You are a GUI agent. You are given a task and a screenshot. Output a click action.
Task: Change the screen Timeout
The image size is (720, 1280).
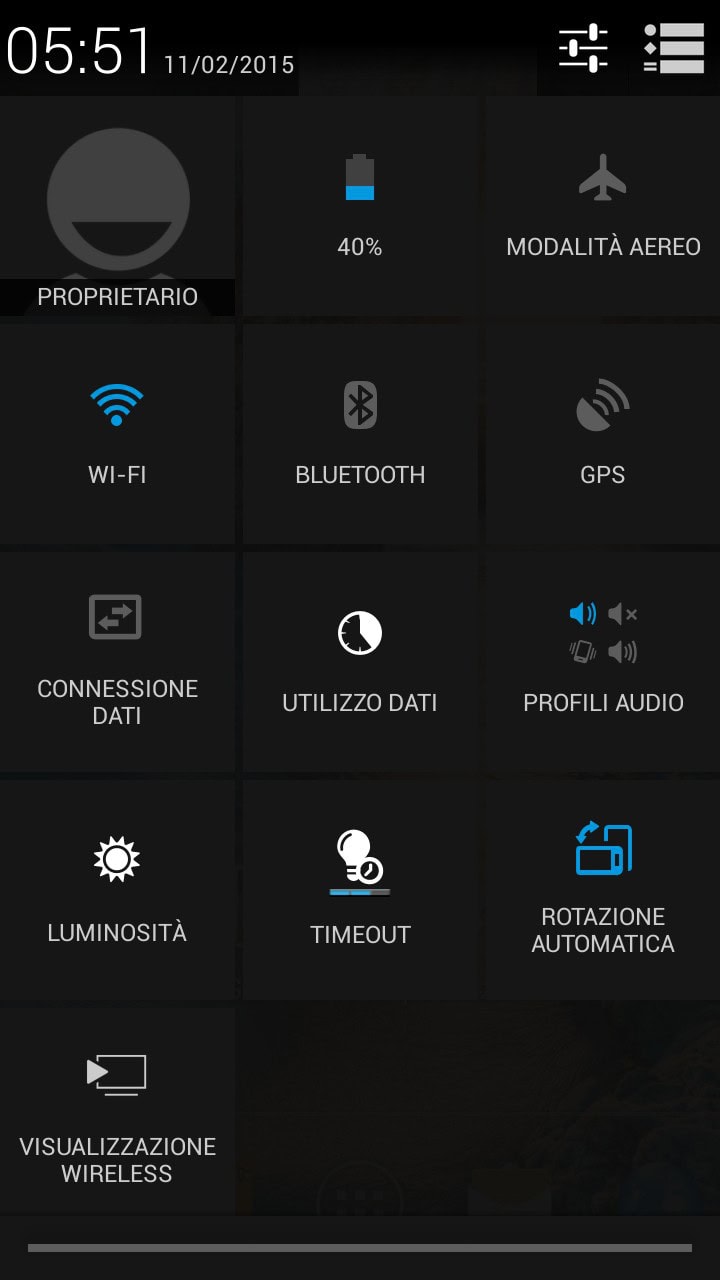click(x=360, y=890)
